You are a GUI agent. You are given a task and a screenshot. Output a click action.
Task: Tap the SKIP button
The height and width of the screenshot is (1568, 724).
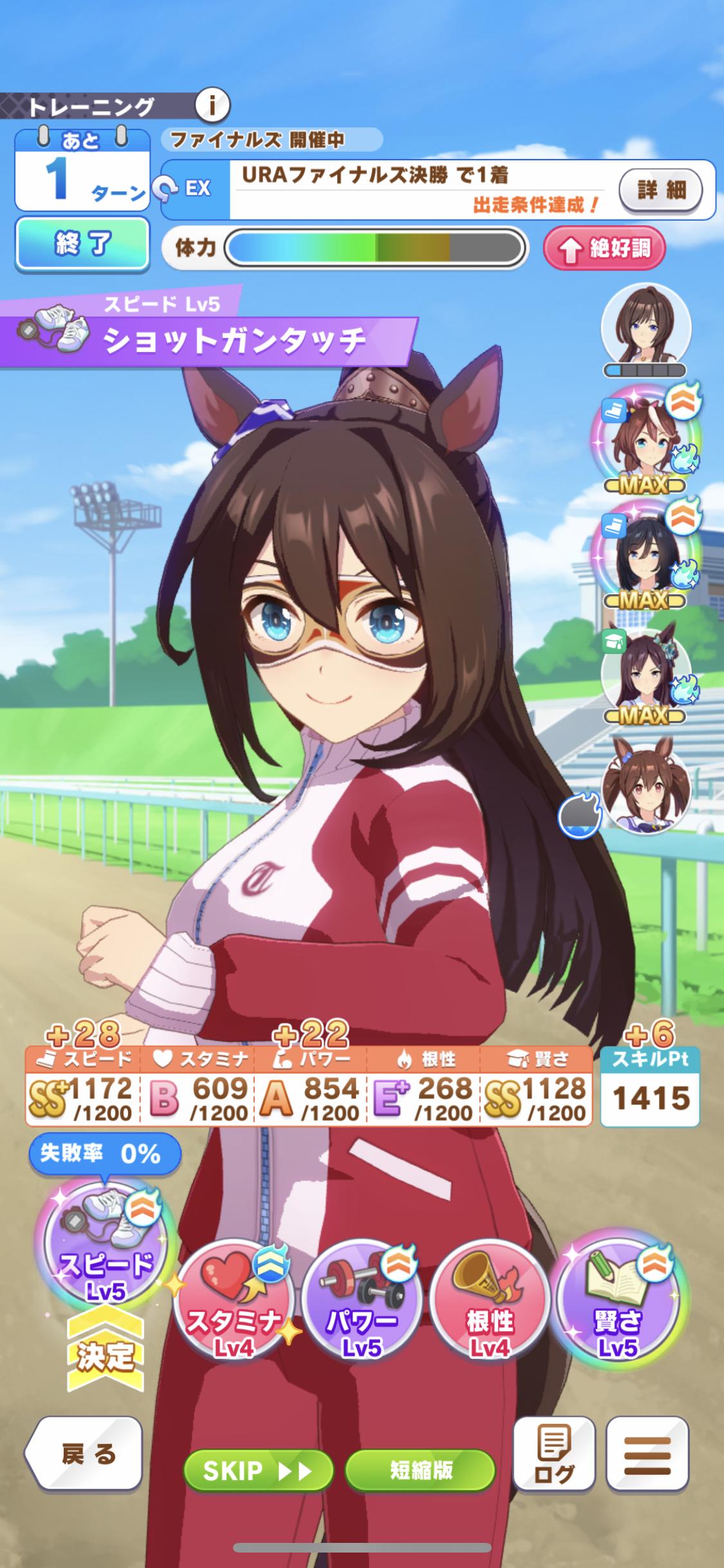[x=259, y=1470]
